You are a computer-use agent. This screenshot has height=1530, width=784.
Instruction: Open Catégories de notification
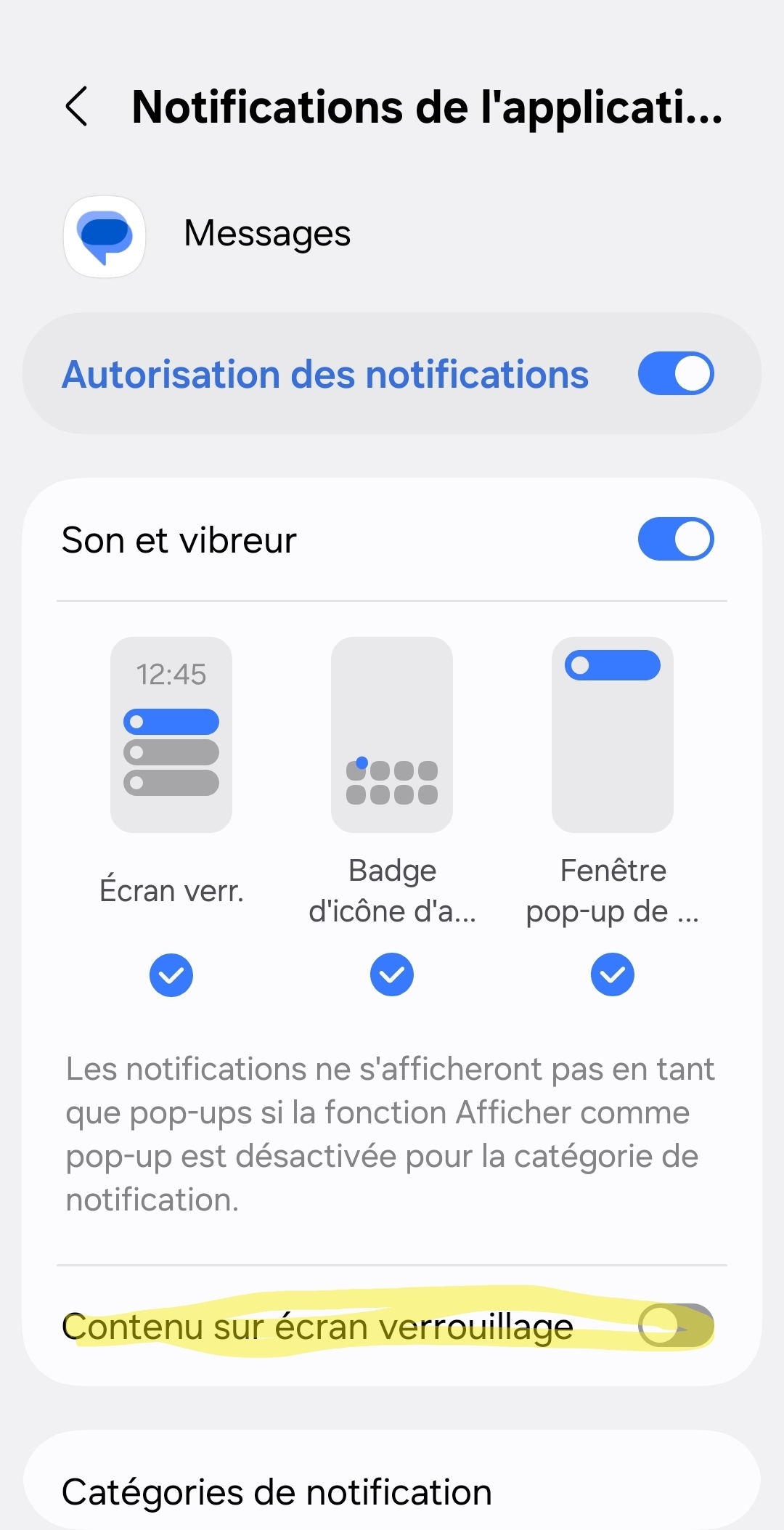(277, 1492)
